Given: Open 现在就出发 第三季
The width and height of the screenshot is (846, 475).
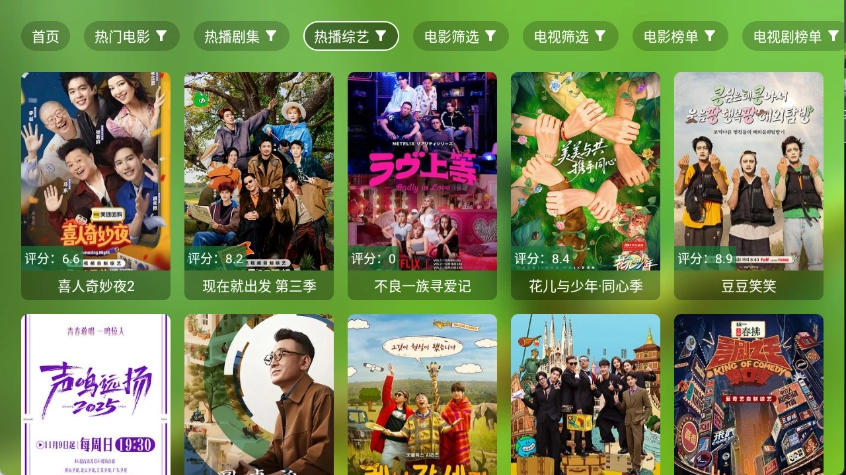Looking at the screenshot, I should [259, 185].
